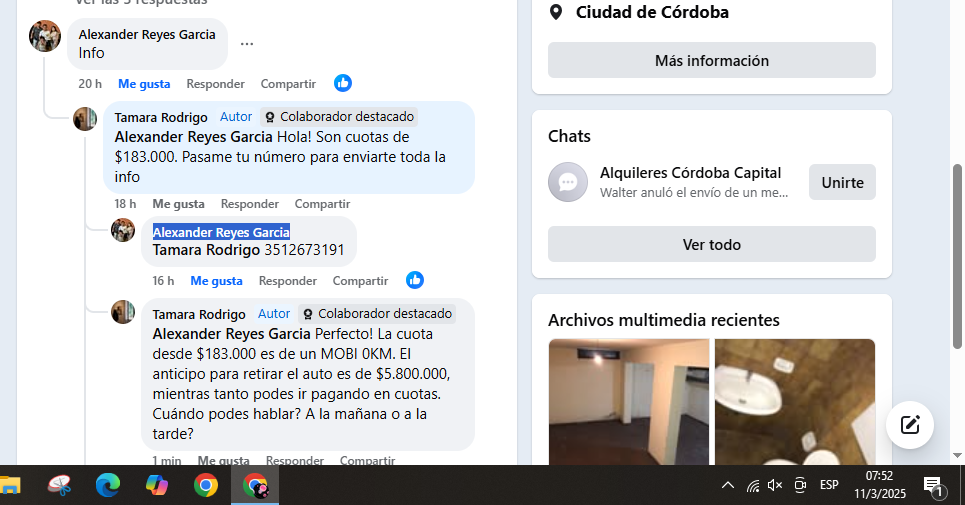Like Alexander's Info comment from 20 h

click(x=144, y=84)
